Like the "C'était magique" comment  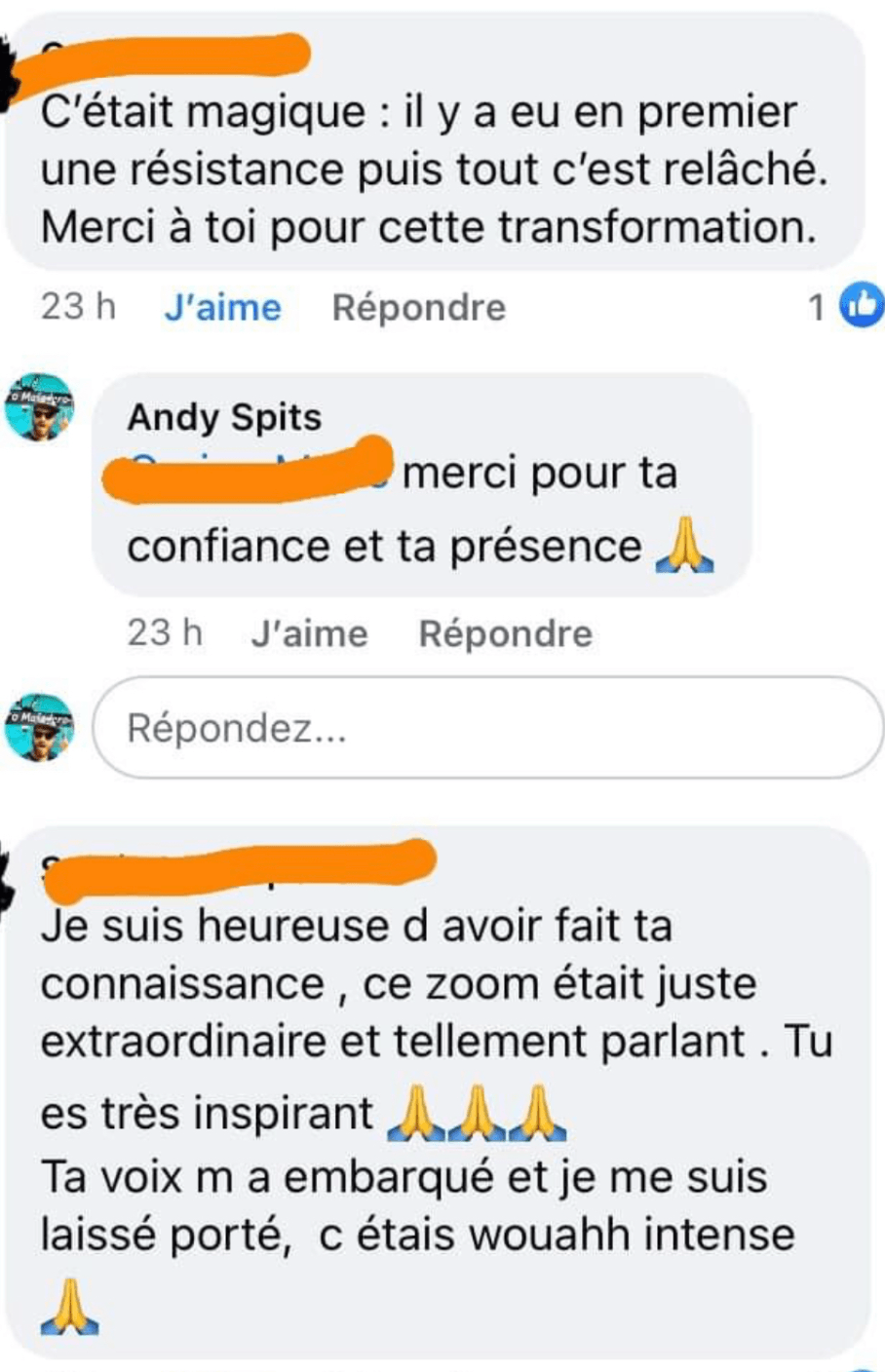coord(222,308)
